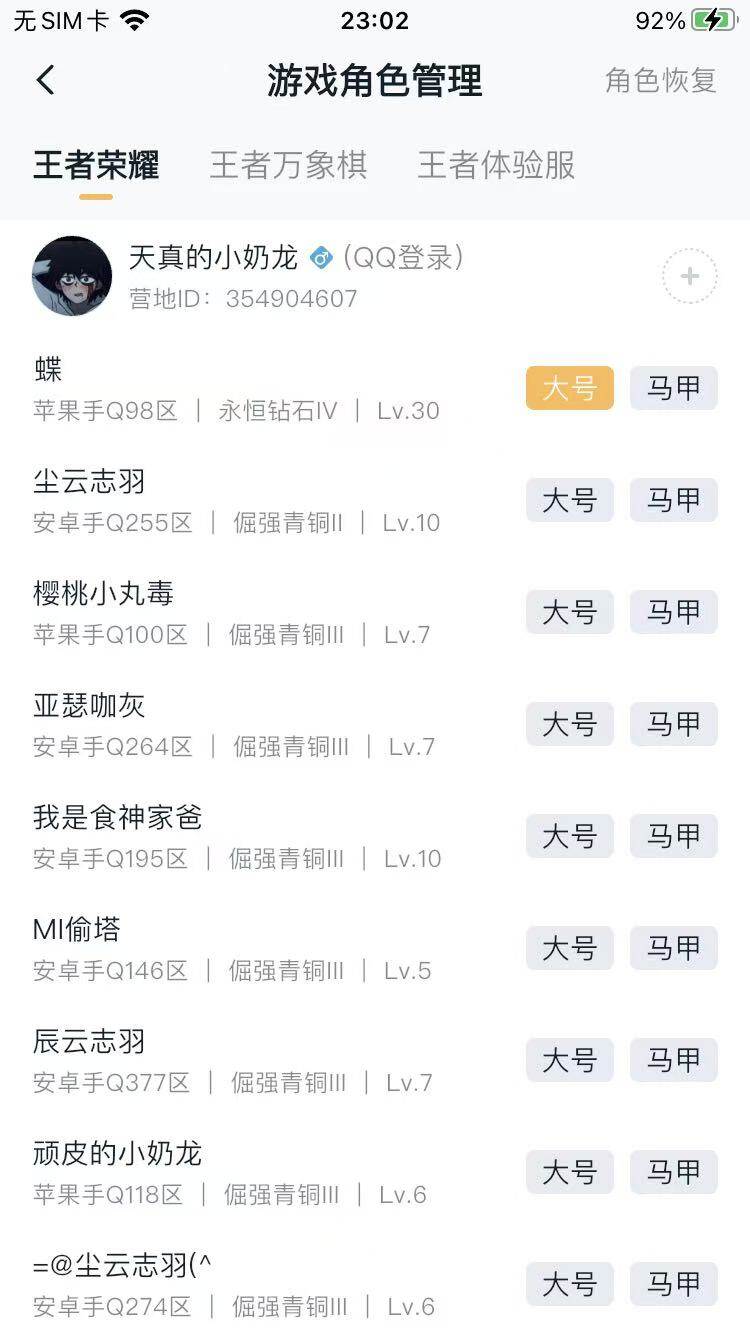Tap 大号 next to 辰云志羽
The width and height of the screenshot is (750, 1334).
pyautogui.click(x=568, y=1060)
